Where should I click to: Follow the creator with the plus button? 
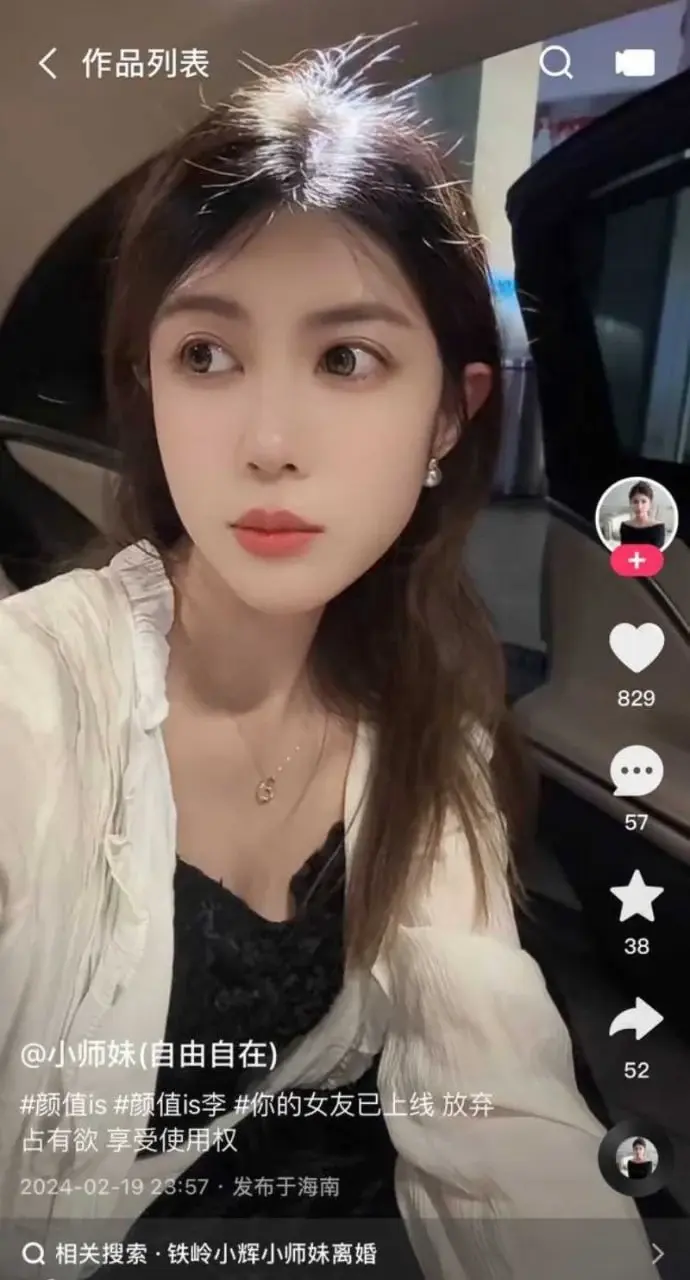pos(637,561)
